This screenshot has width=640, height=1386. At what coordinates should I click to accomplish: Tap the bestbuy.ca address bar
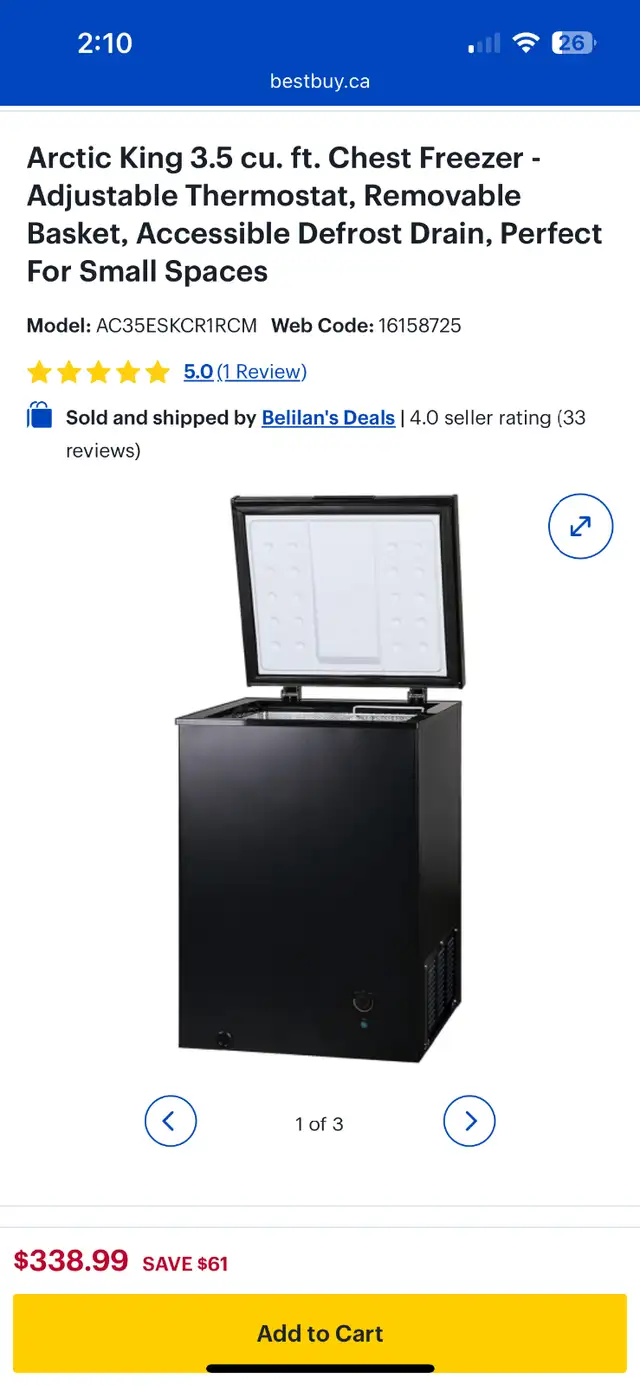tap(320, 82)
